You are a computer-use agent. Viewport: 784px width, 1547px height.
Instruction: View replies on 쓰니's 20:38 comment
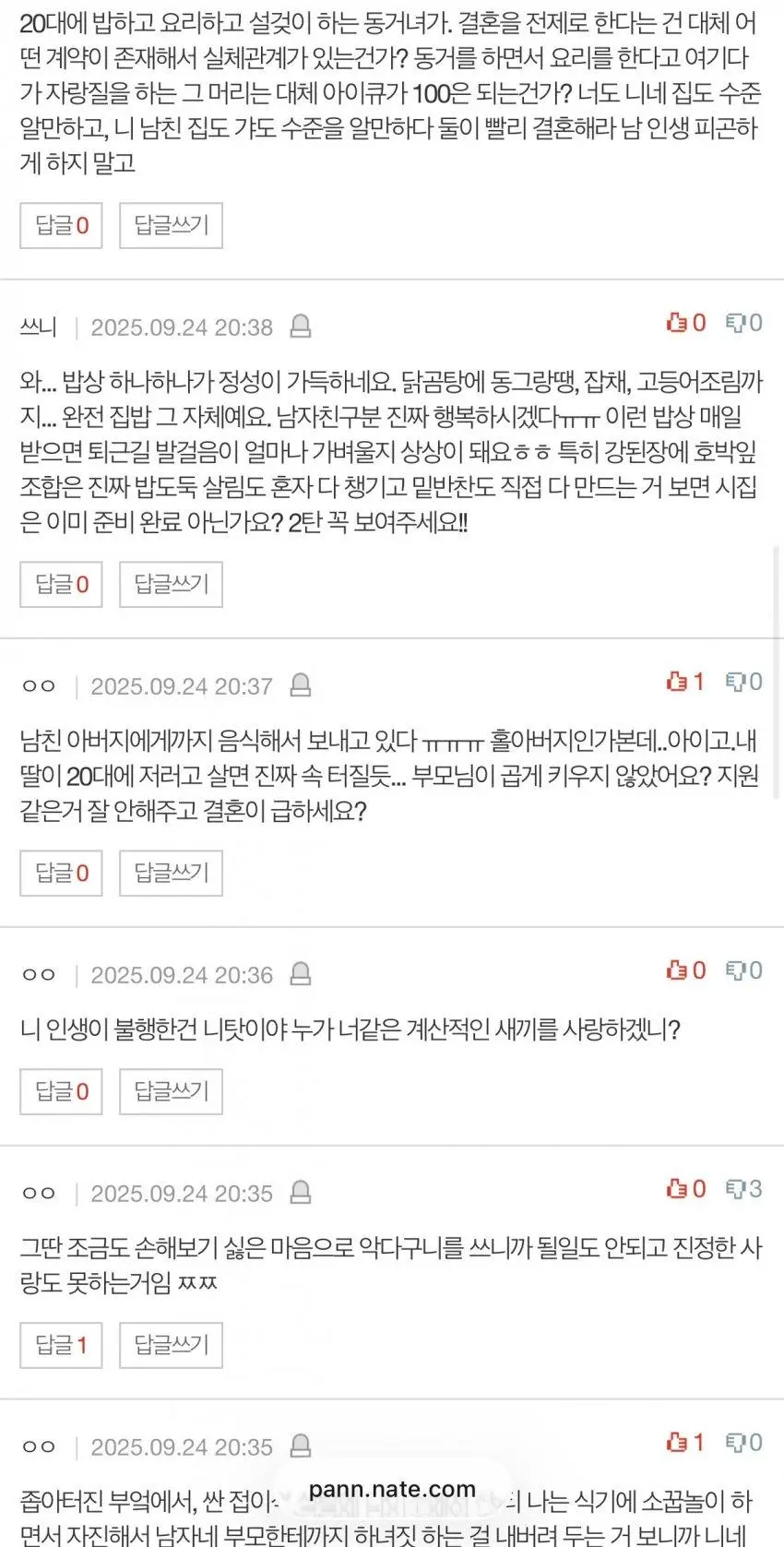(61, 584)
